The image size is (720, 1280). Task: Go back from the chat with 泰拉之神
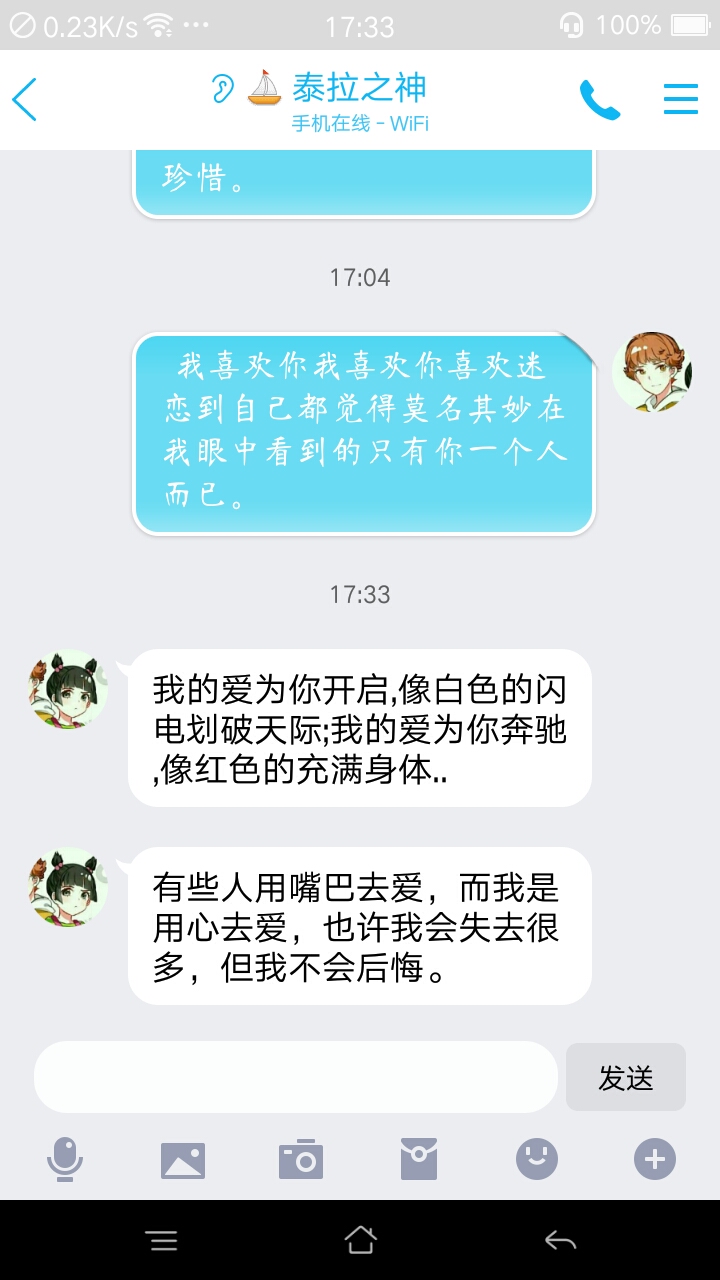(x=25, y=100)
